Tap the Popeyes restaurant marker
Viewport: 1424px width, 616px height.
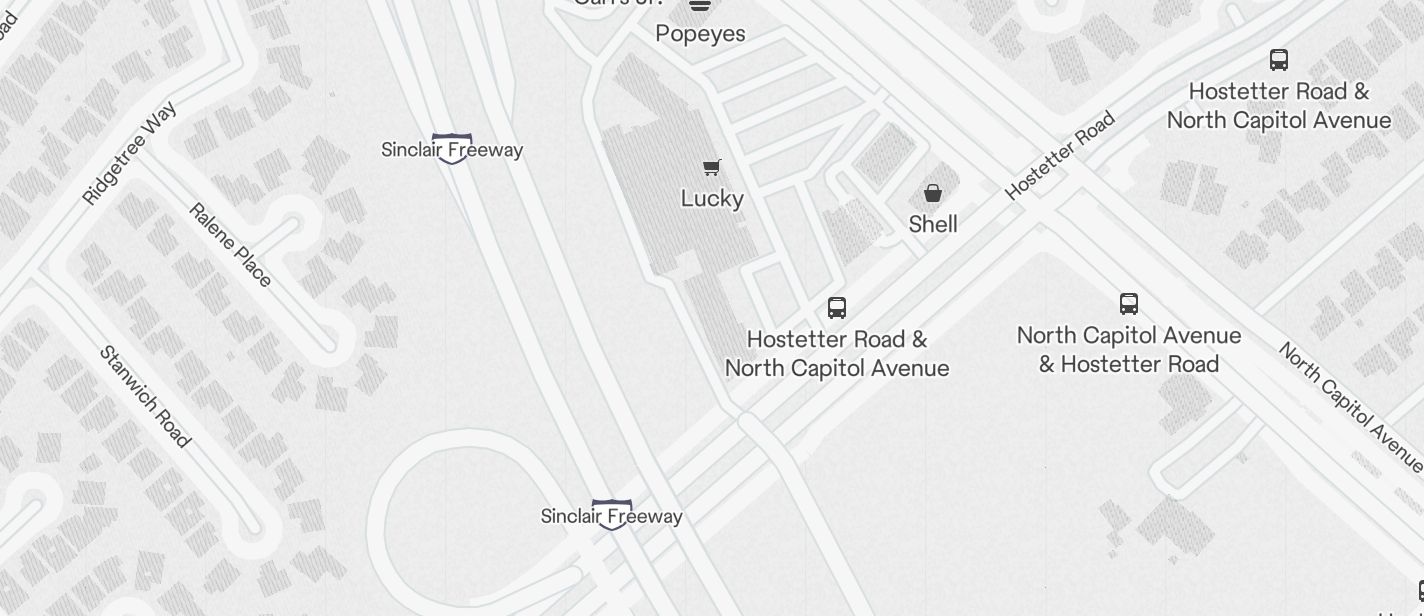point(700,6)
